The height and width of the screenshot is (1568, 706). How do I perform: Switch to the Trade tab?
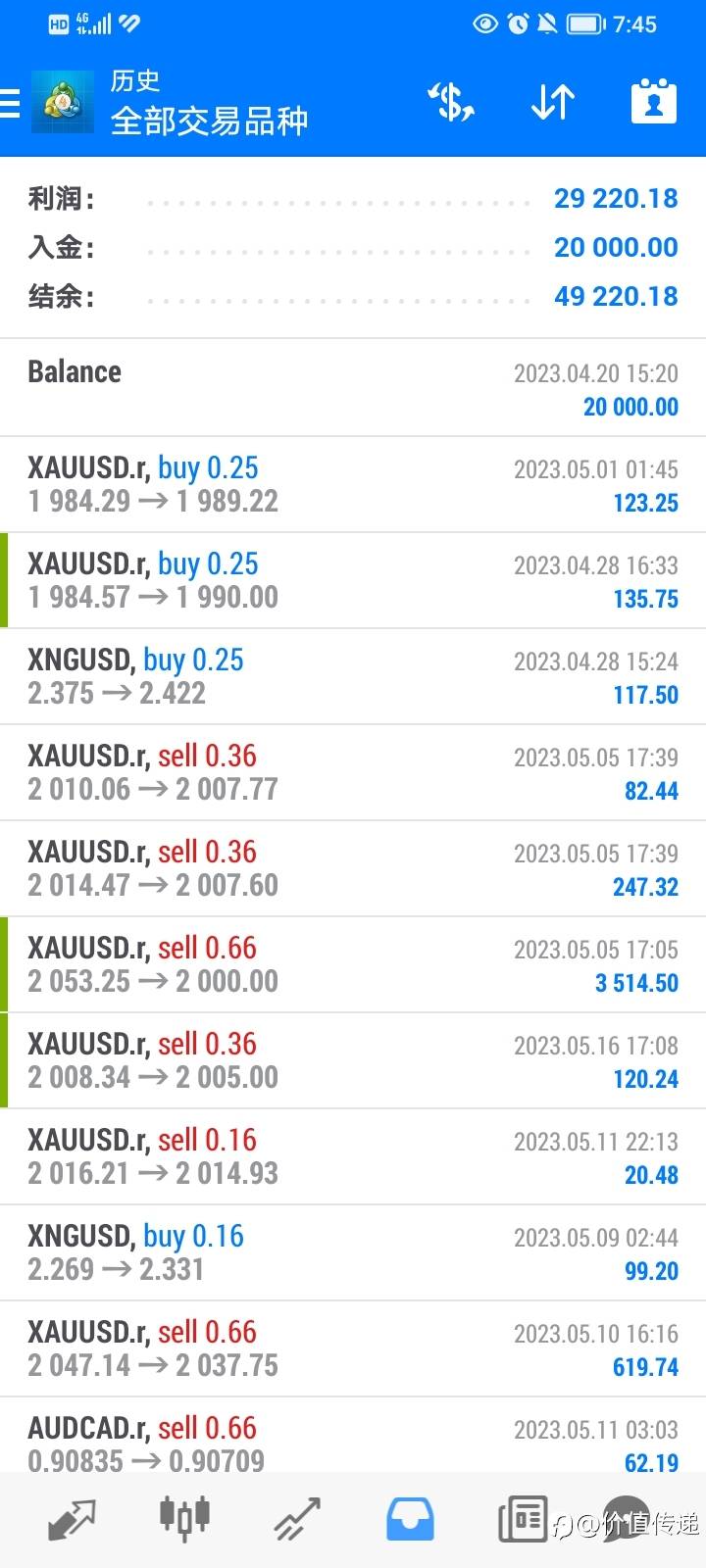(x=297, y=1519)
